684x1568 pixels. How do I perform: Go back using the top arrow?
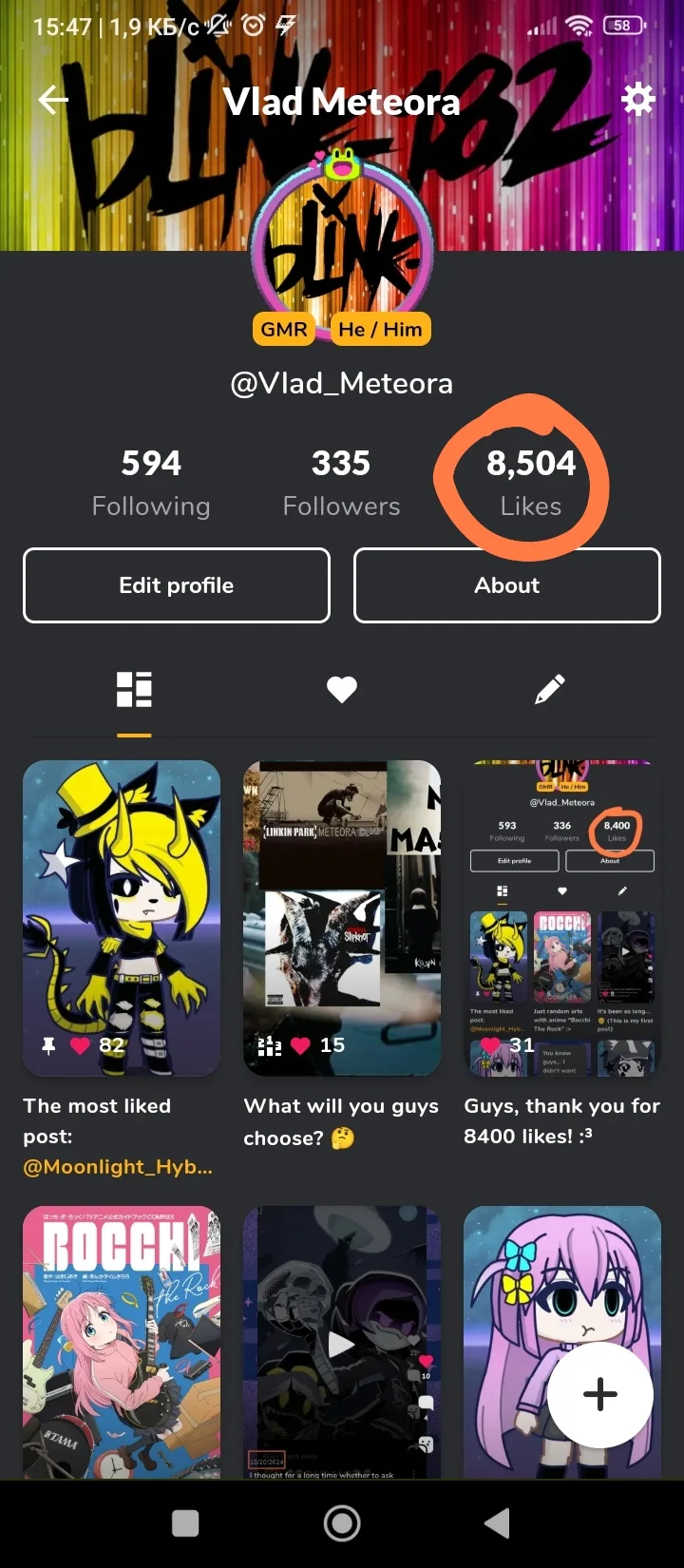[x=53, y=101]
